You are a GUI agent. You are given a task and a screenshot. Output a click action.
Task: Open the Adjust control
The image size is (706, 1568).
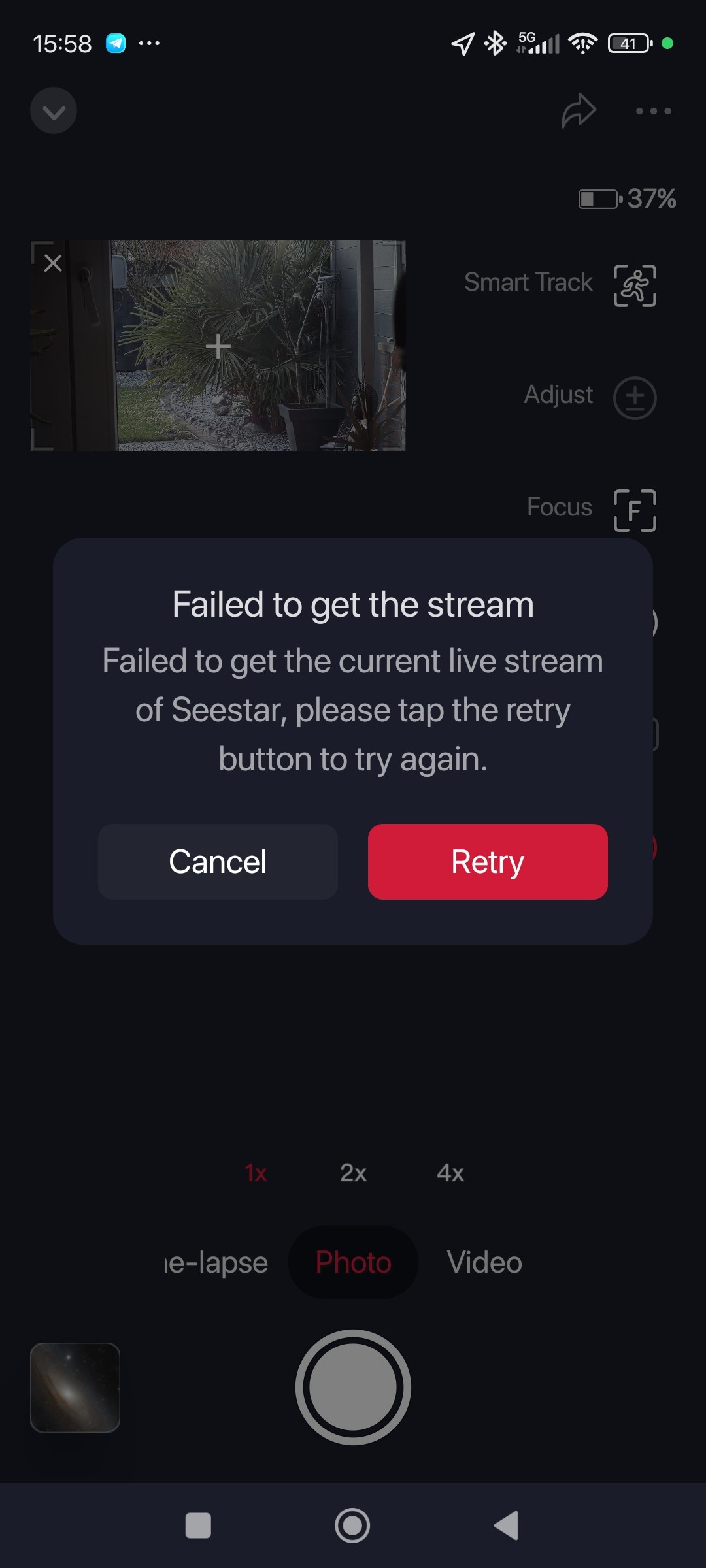[x=634, y=397]
